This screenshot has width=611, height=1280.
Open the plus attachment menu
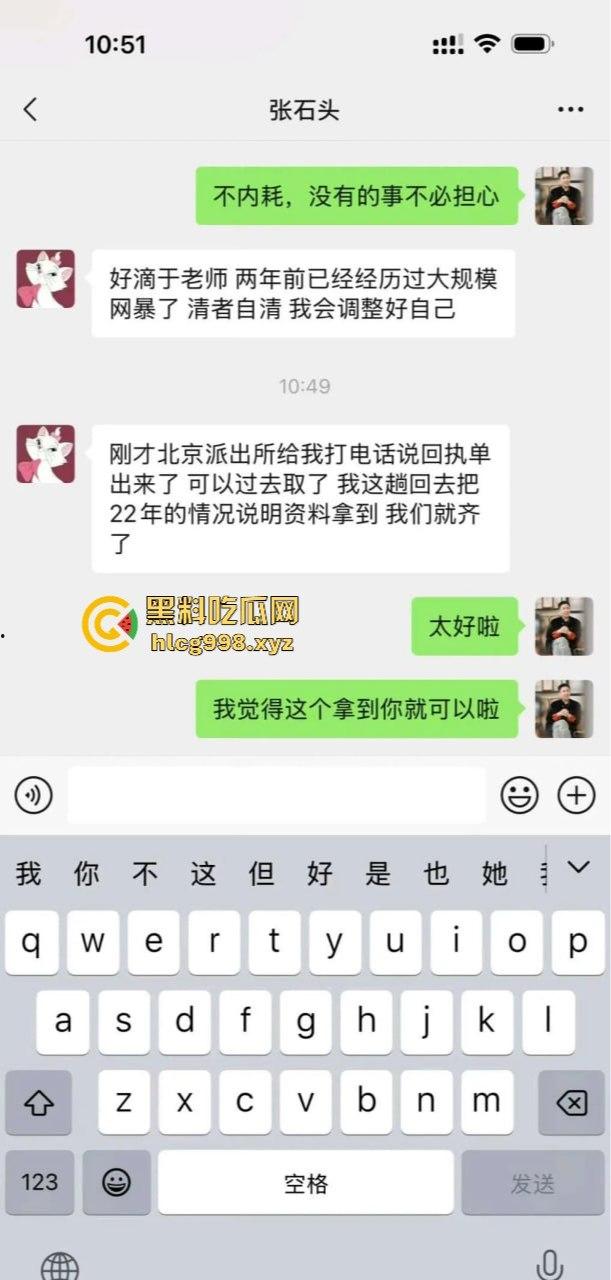click(x=576, y=795)
